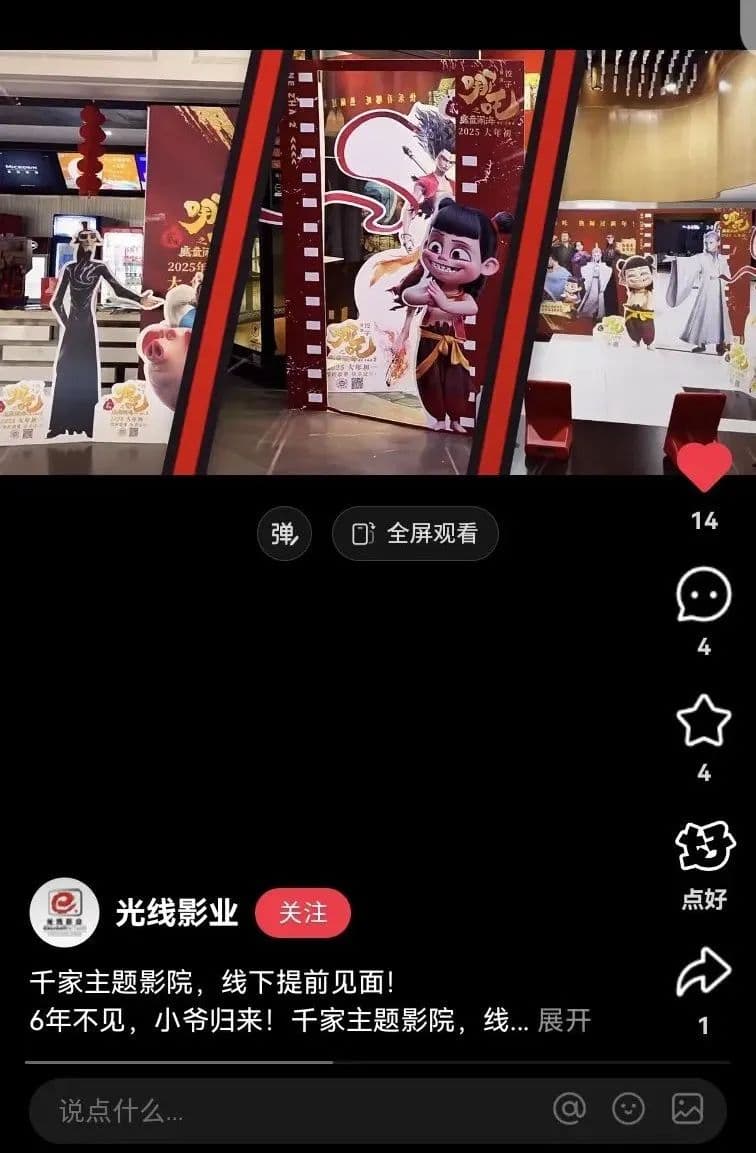The width and height of the screenshot is (756, 1153).
Task: Attach a picture to the comment
Action: [x=687, y=1109]
